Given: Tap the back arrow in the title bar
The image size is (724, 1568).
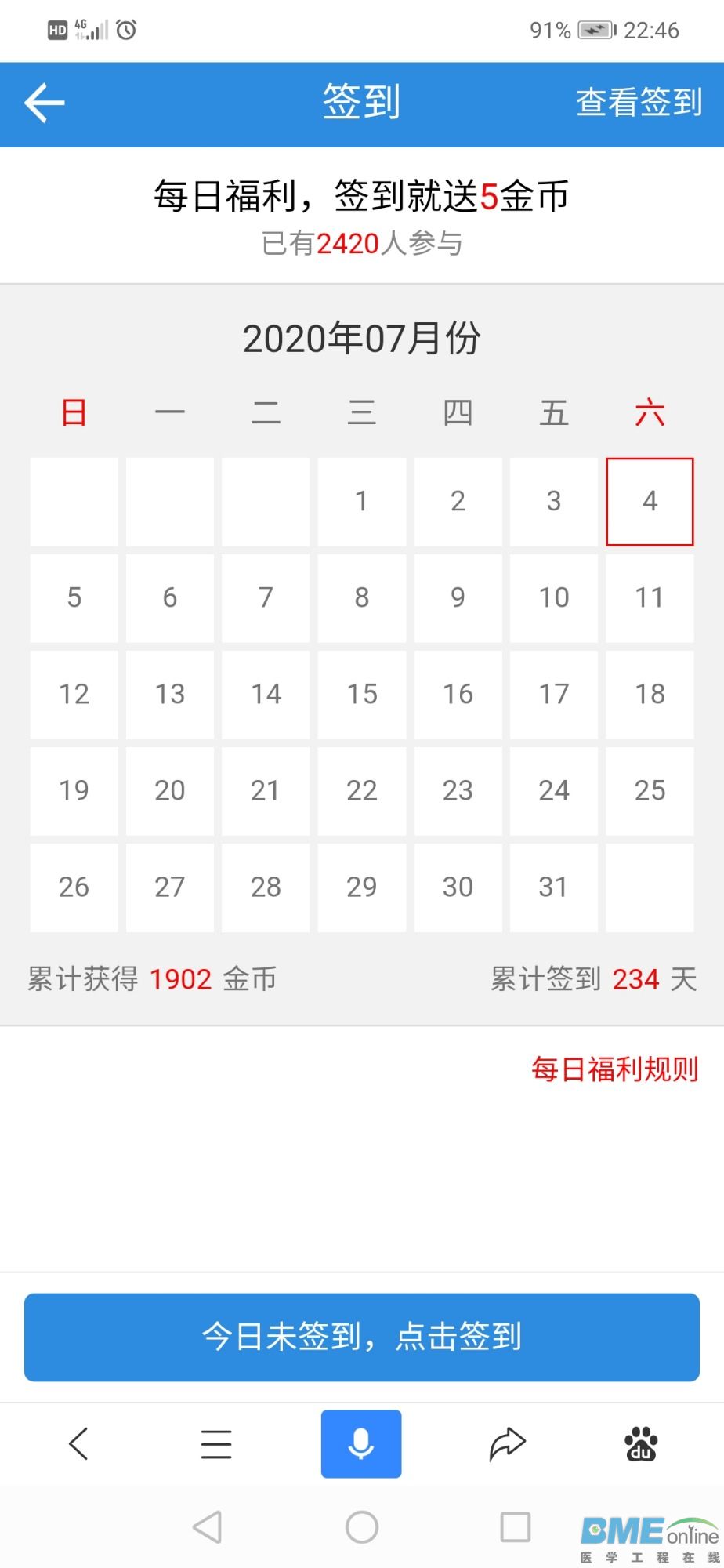Looking at the screenshot, I should (43, 103).
